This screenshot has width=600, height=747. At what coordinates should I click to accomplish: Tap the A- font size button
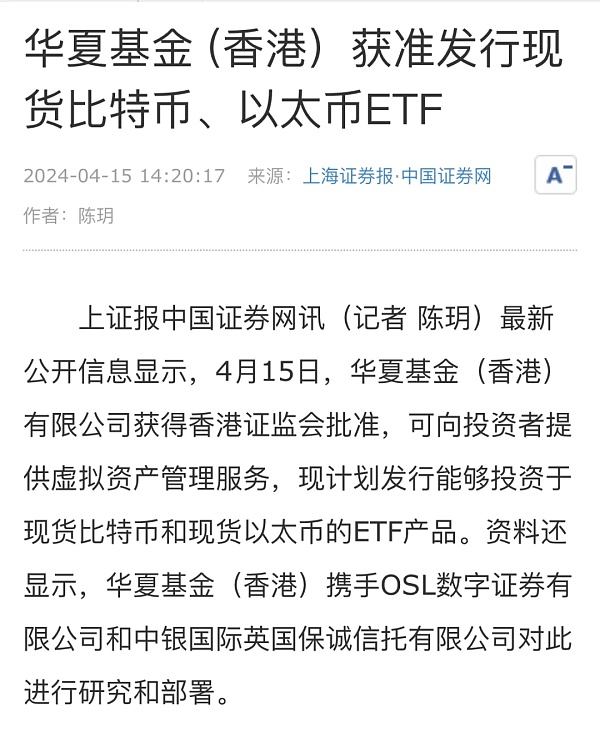point(555,175)
